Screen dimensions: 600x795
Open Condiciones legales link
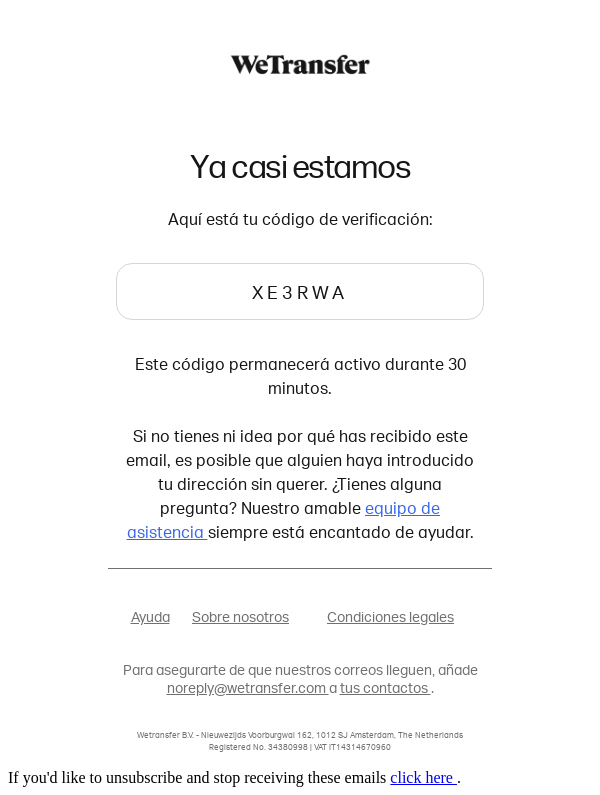pos(390,617)
